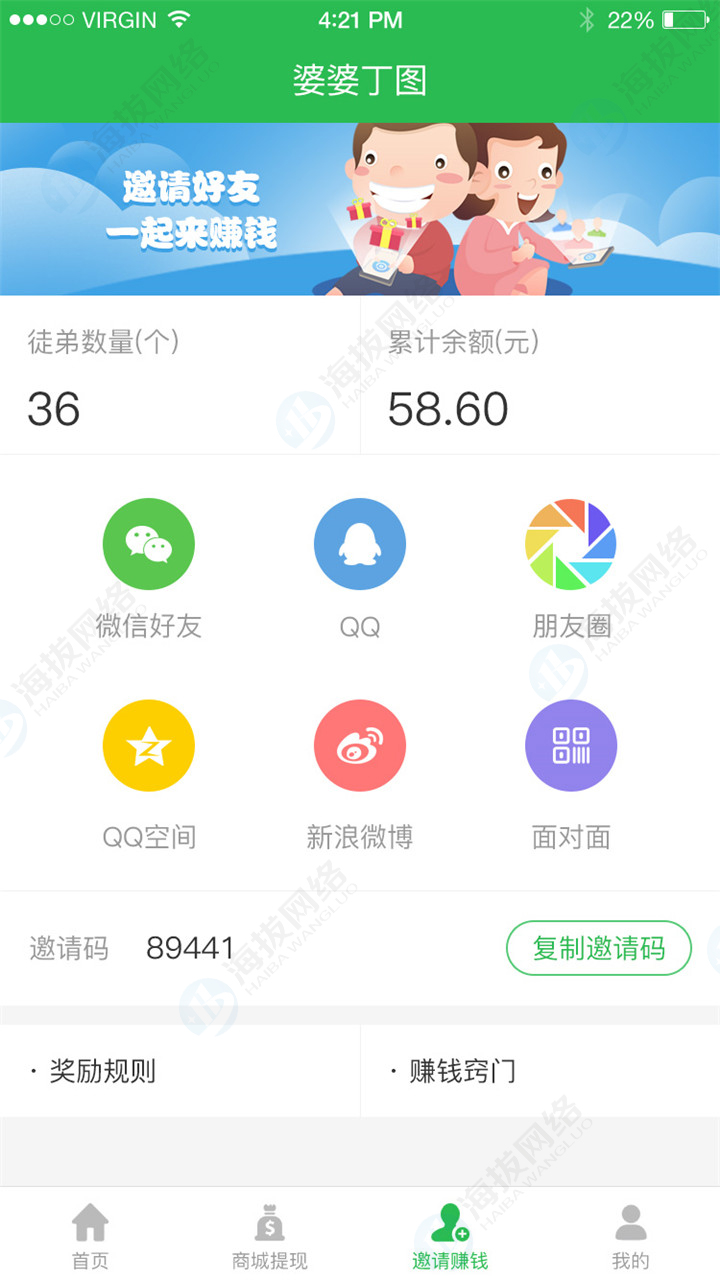Screen dimensions: 720x1280
Task: Share invite on 新浪微博
Action: pyautogui.click(x=360, y=746)
